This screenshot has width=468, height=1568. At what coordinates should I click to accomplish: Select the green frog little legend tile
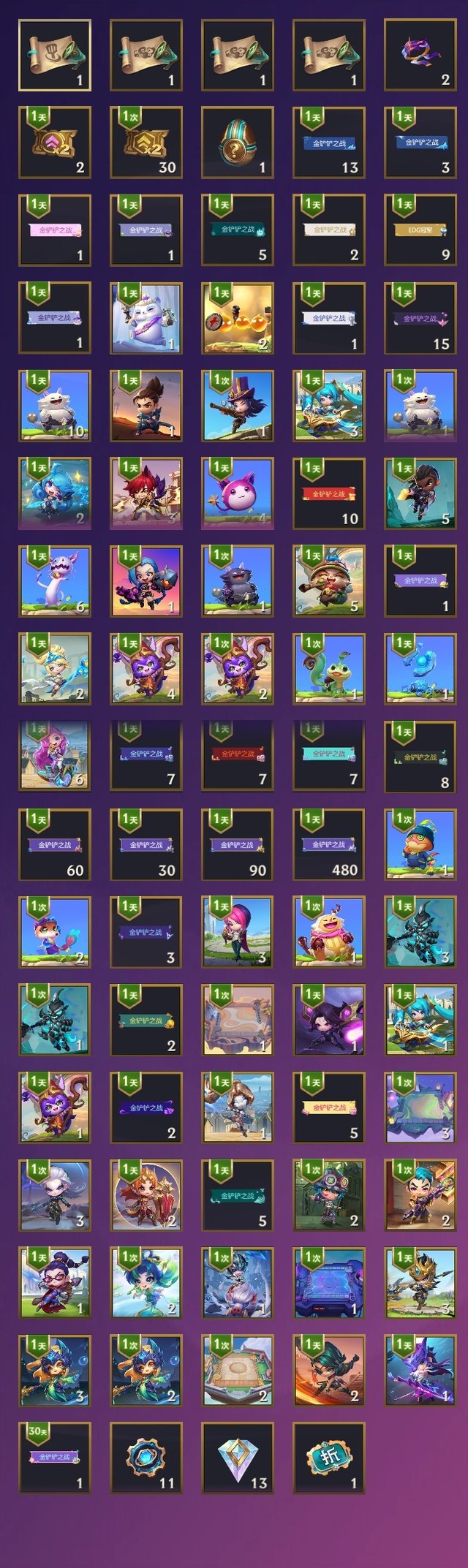pyautogui.click(x=329, y=669)
